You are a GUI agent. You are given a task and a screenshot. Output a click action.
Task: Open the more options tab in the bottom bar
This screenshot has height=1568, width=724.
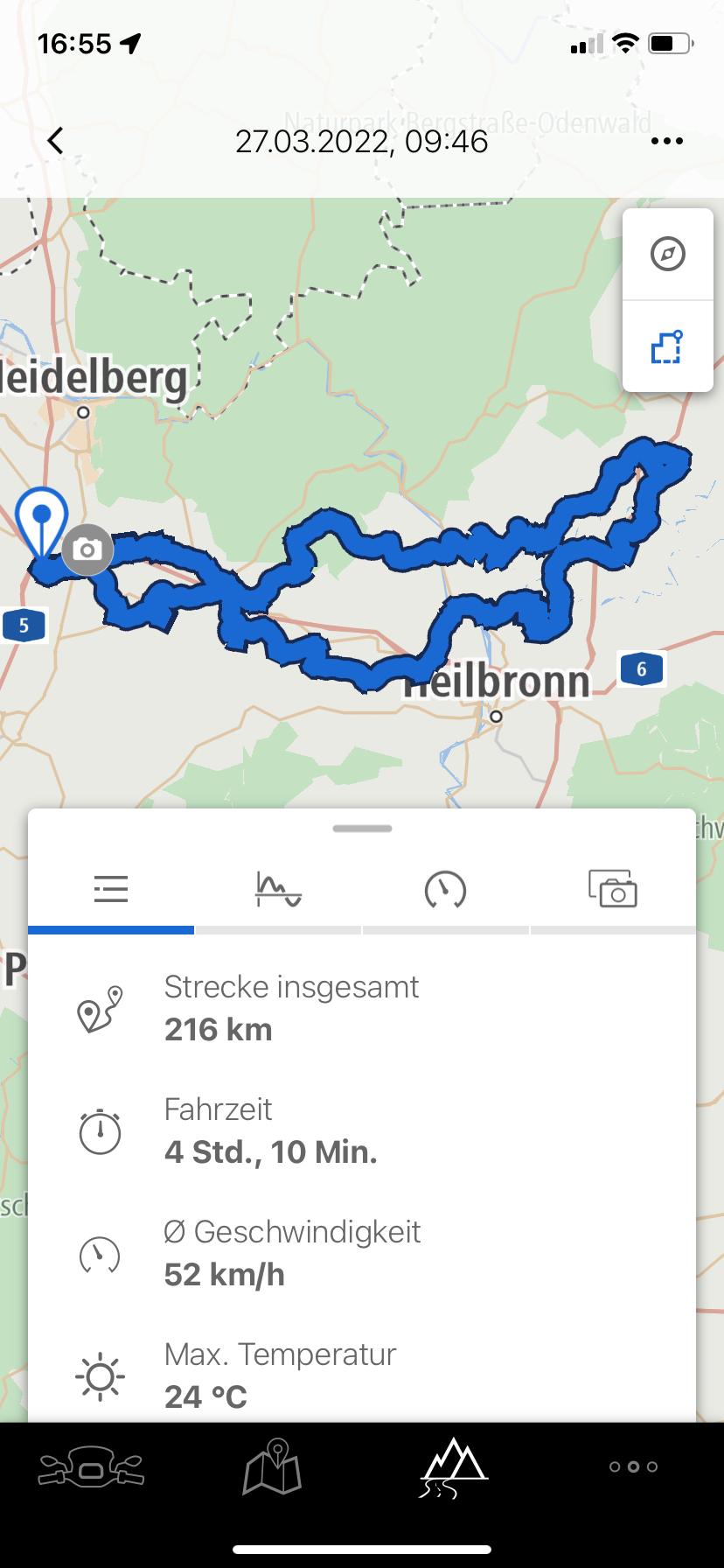click(x=633, y=1466)
